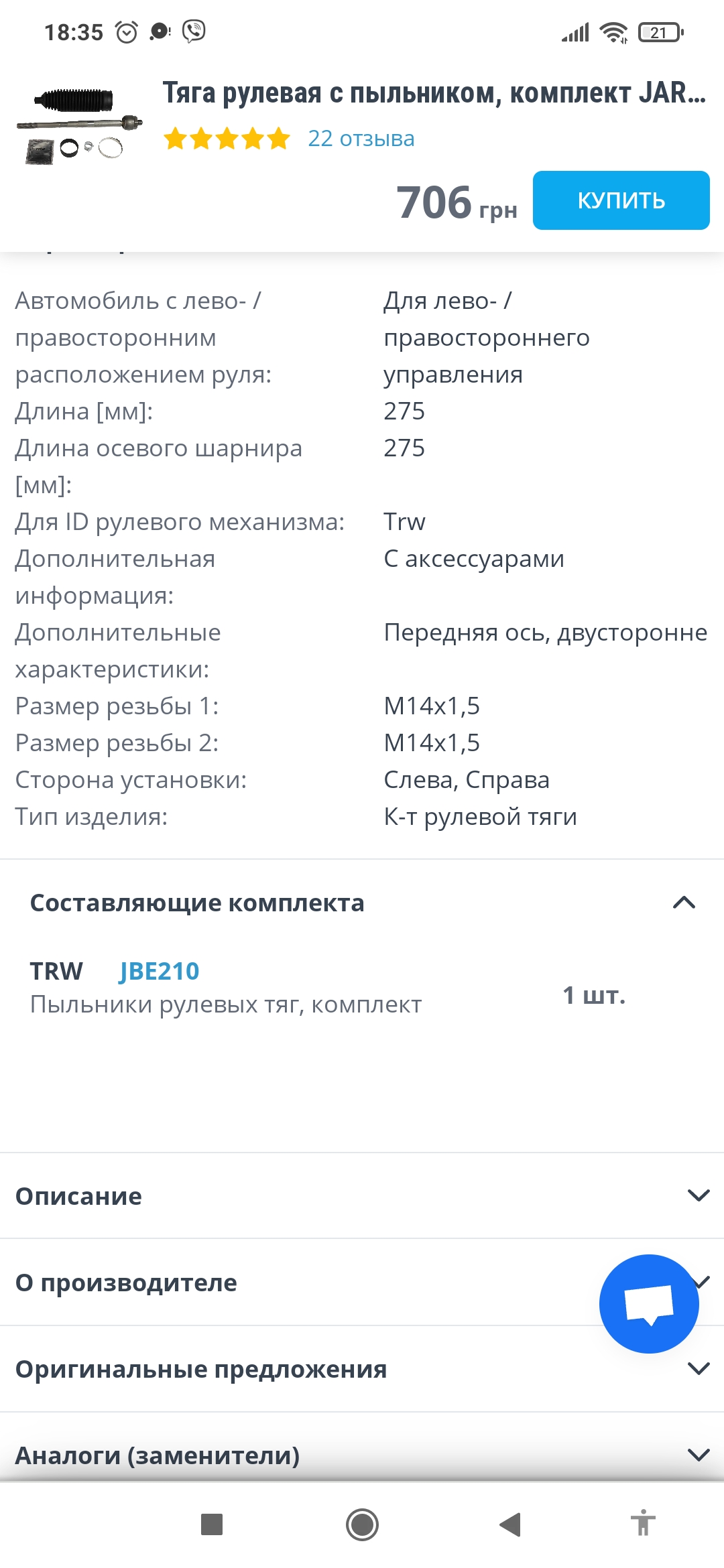Collapse the Составляющие комплекта section
Screen dimensions: 724x1568
point(362,903)
